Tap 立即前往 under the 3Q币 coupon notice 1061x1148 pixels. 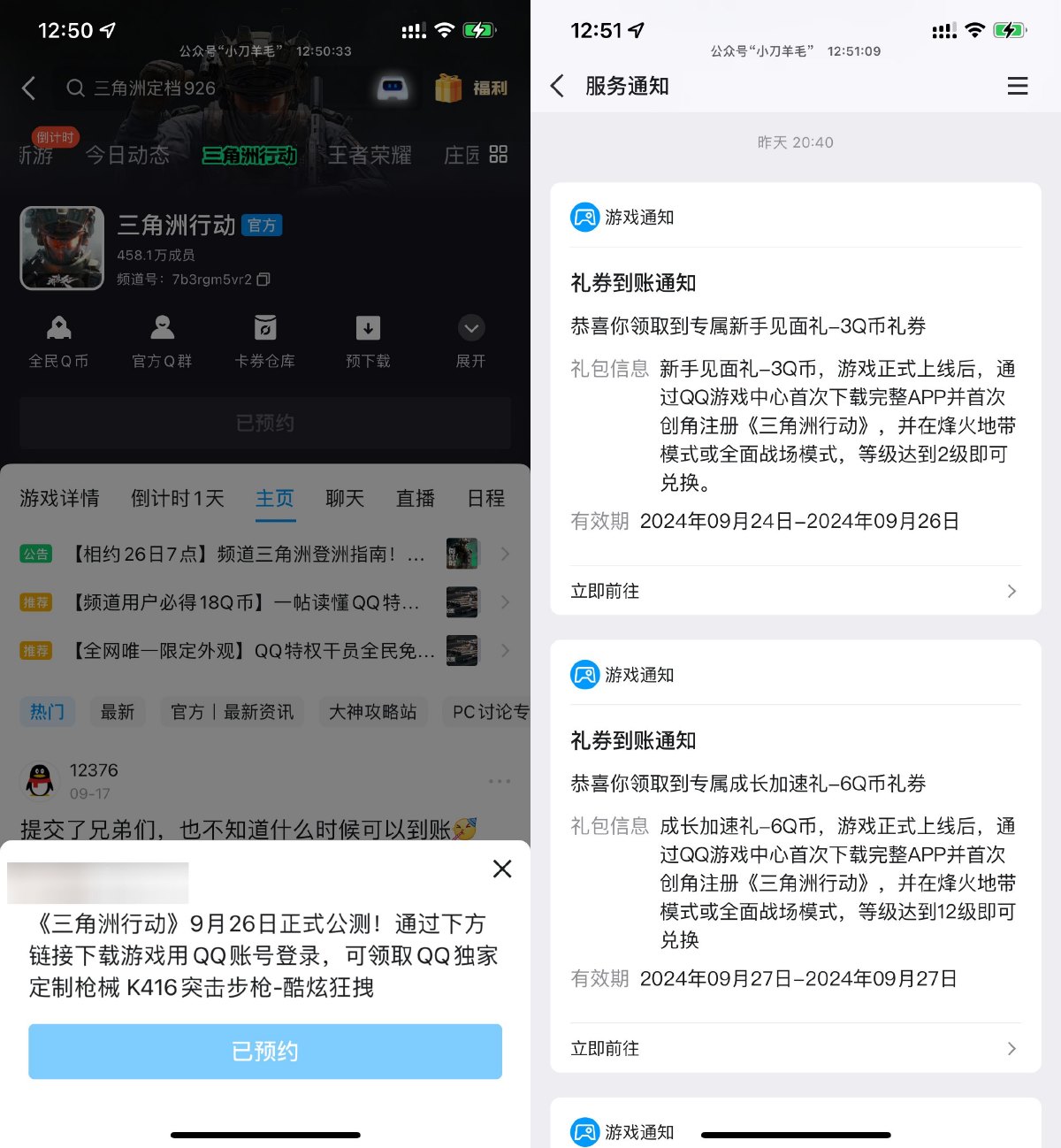(x=794, y=591)
